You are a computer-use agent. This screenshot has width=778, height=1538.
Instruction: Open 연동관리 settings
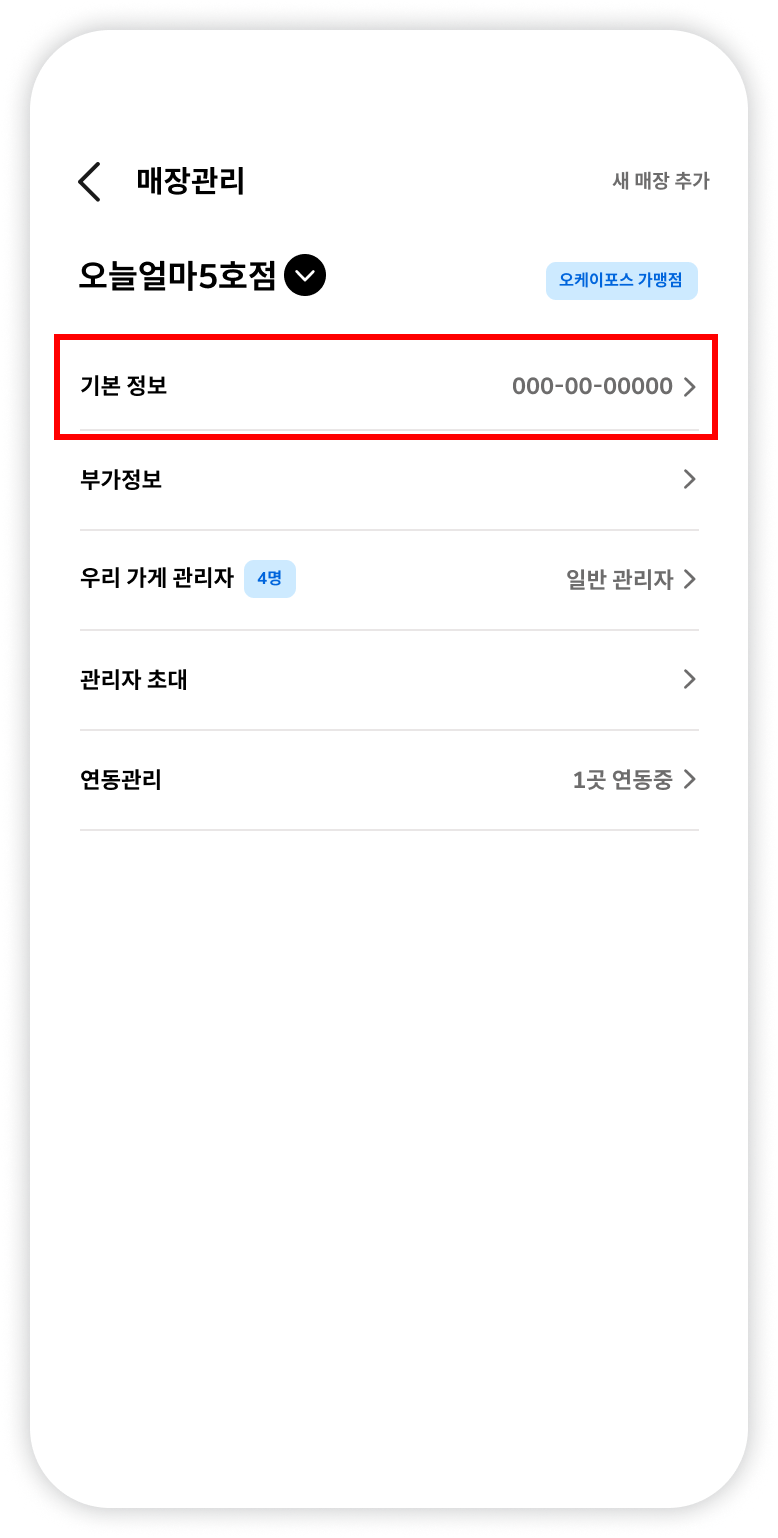click(388, 780)
